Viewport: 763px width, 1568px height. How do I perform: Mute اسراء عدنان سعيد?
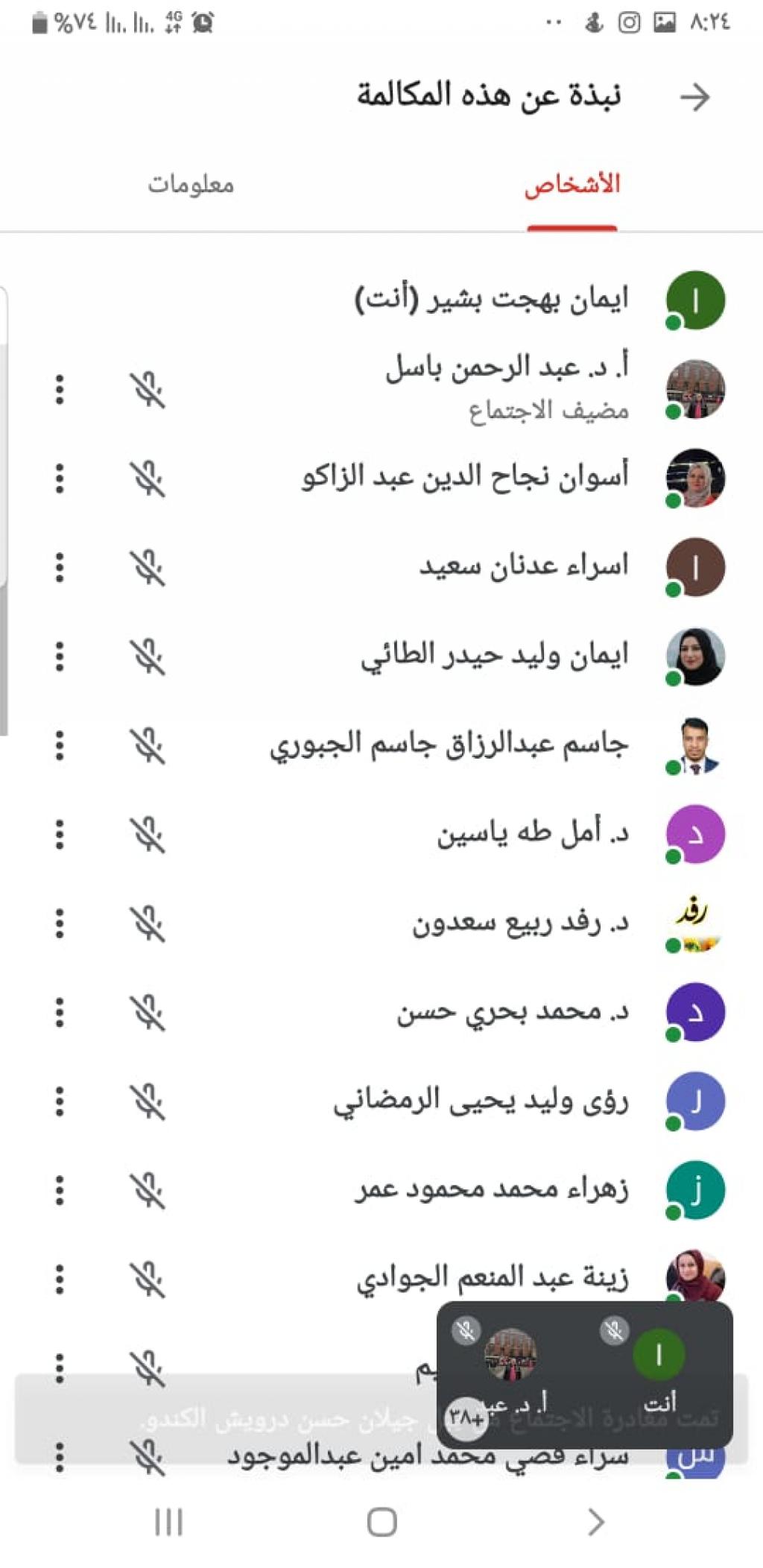[148, 568]
